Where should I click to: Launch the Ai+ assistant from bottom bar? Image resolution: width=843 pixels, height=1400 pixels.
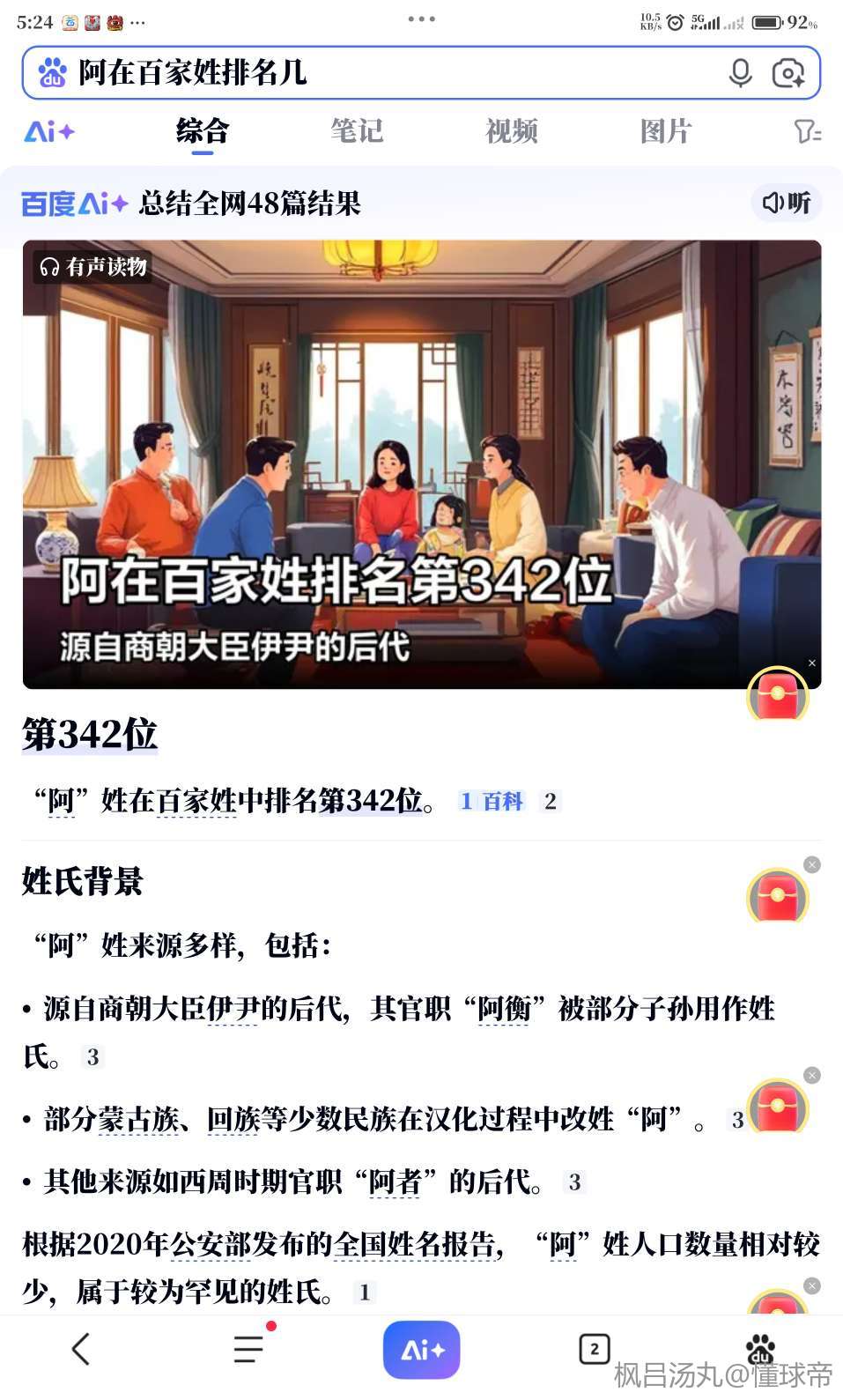[x=421, y=1349]
